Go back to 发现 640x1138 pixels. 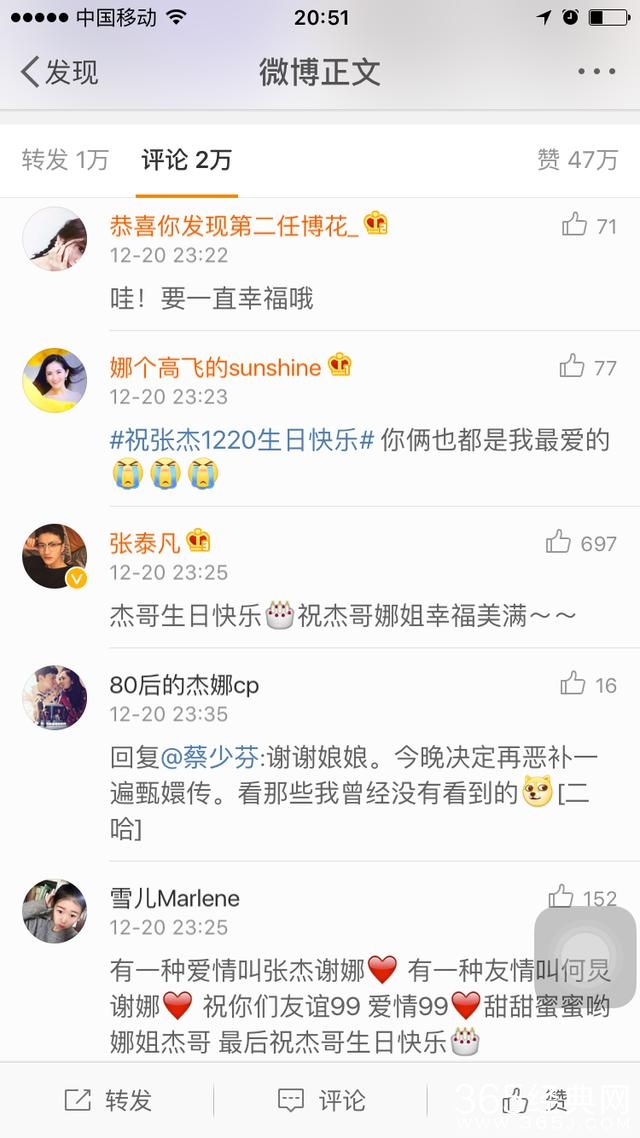tap(60, 72)
